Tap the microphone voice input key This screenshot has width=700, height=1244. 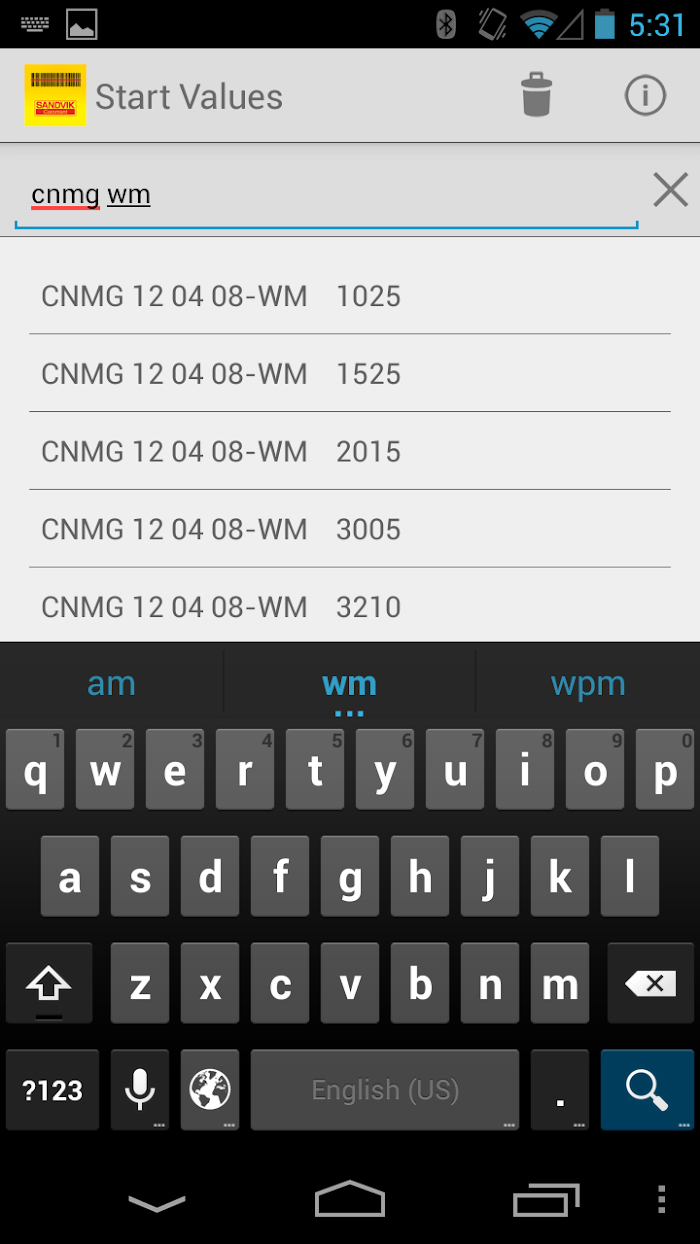click(140, 1089)
